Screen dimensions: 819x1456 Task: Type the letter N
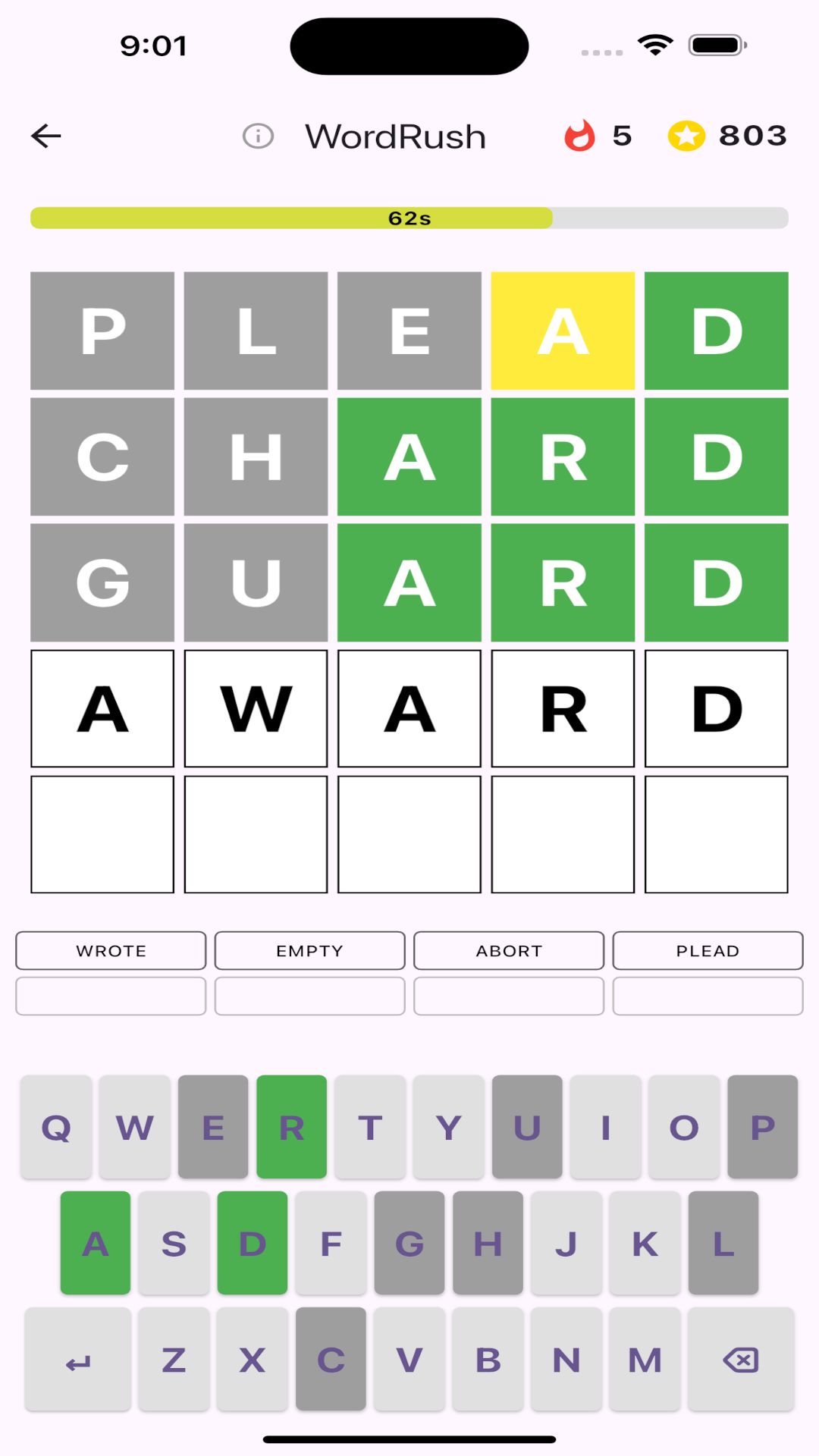(x=566, y=1360)
